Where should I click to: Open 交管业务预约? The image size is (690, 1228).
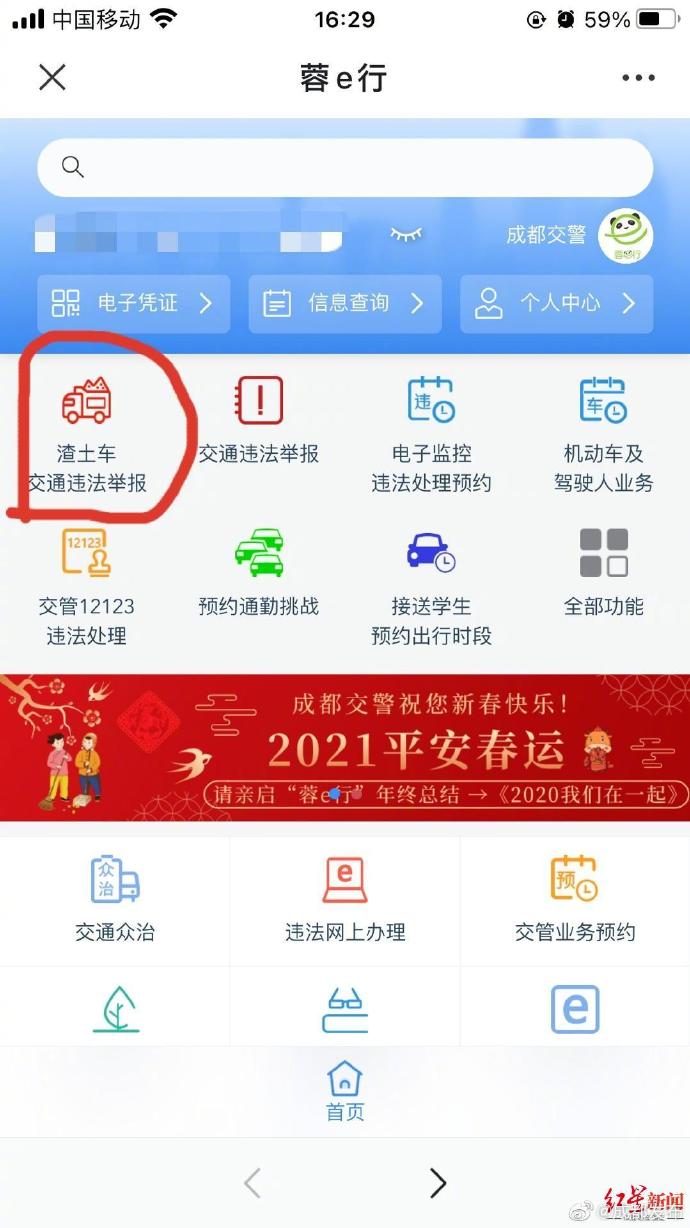(575, 899)
